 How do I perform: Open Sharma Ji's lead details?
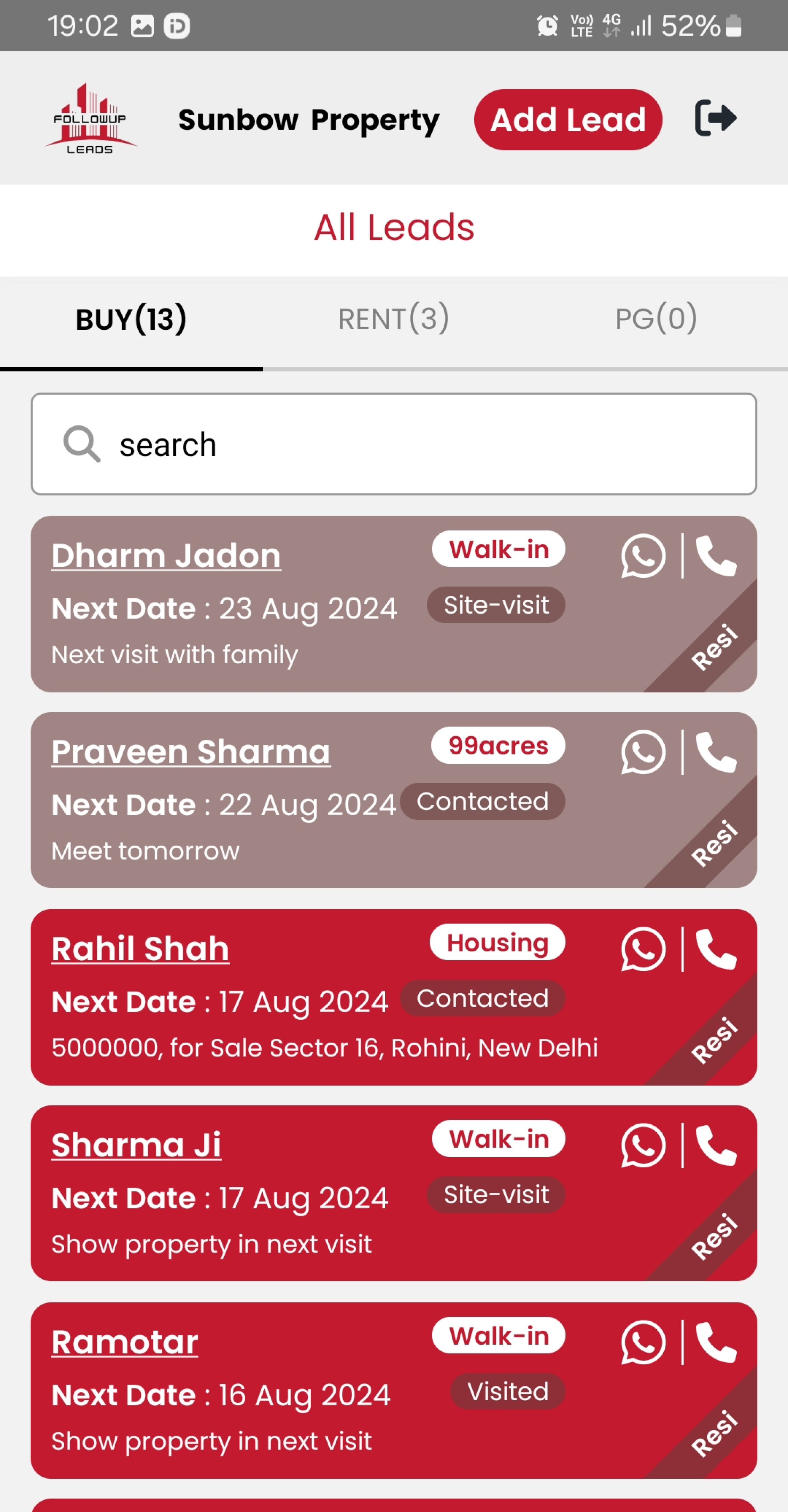pos(136,1145)
